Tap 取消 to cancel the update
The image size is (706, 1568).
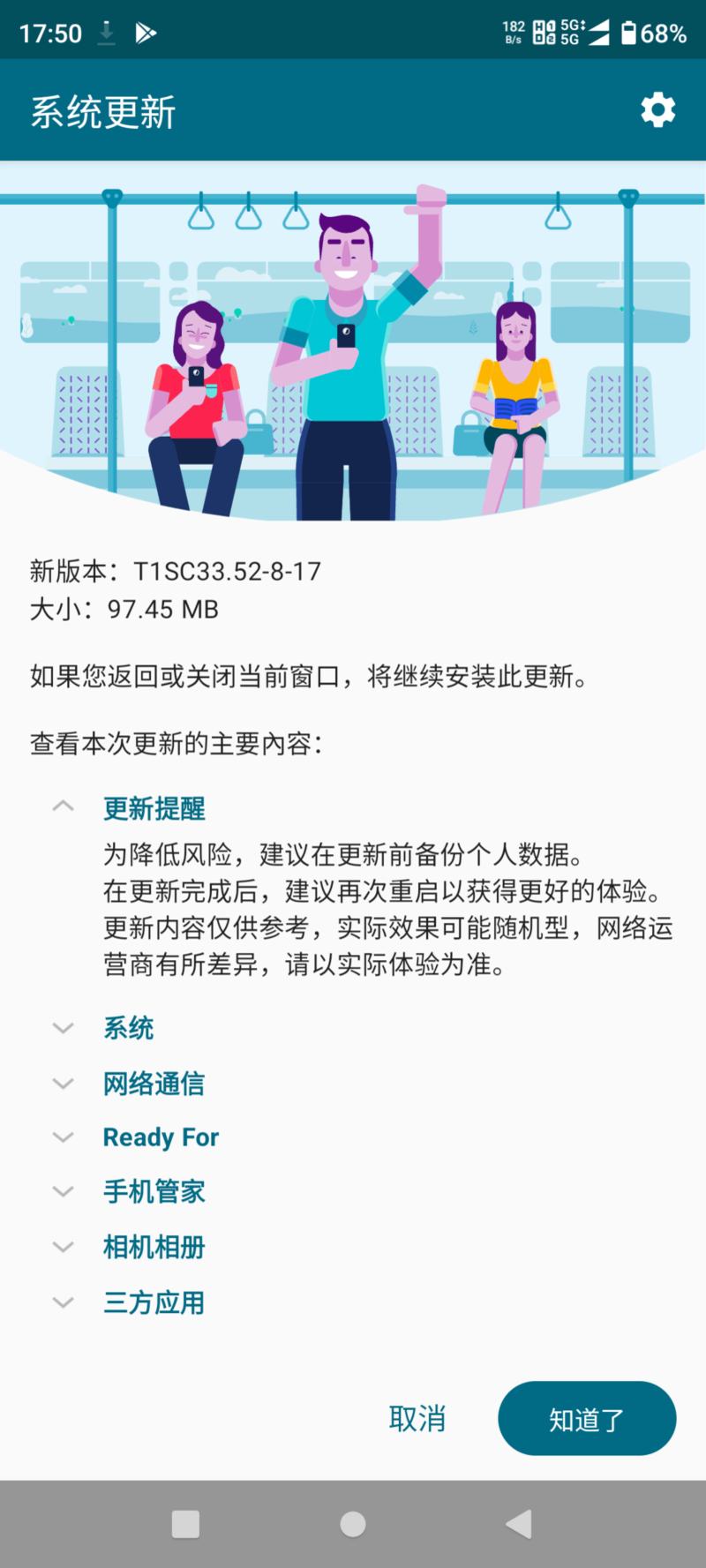pyautogui.click(x=417, y=1418)
